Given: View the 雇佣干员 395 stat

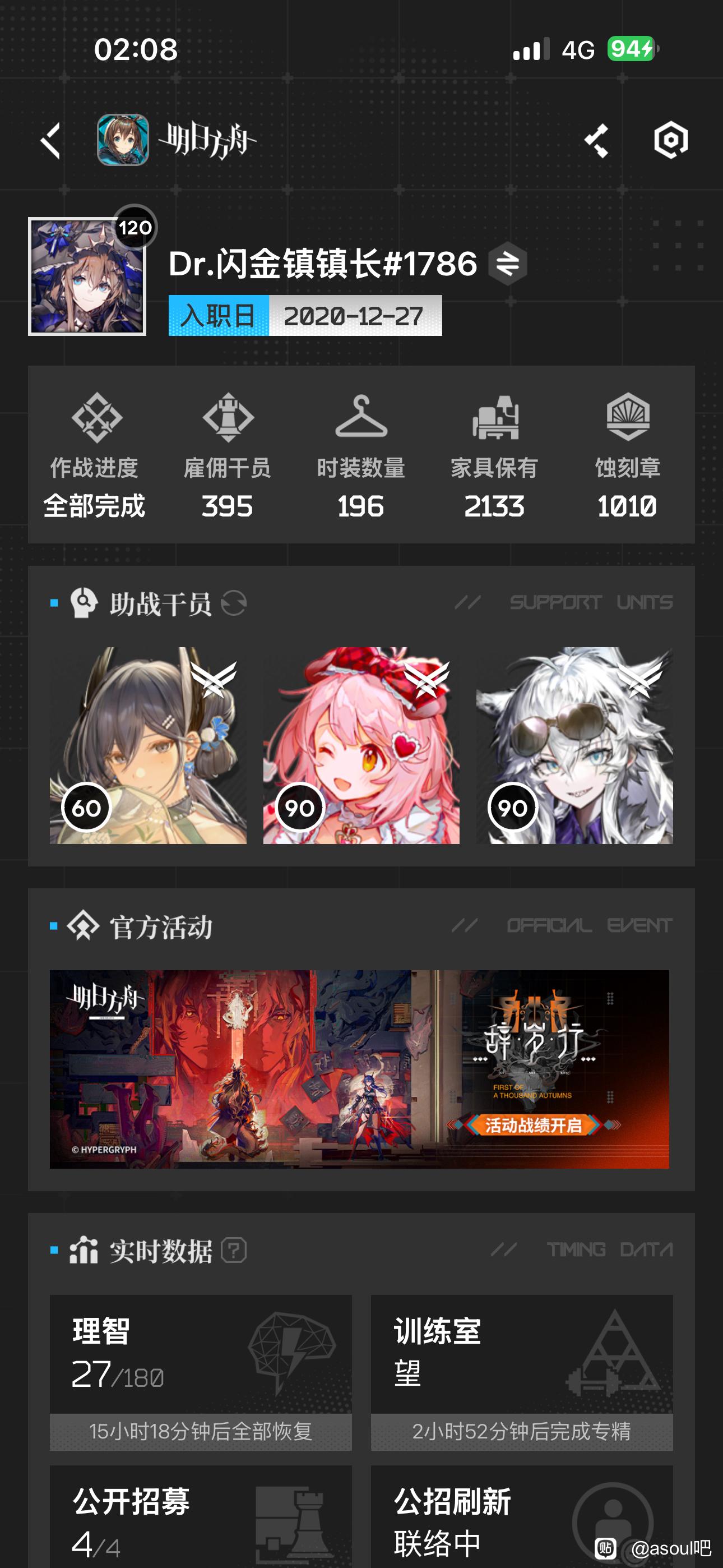Looking at the screenshot, I should tap(228, 456).
